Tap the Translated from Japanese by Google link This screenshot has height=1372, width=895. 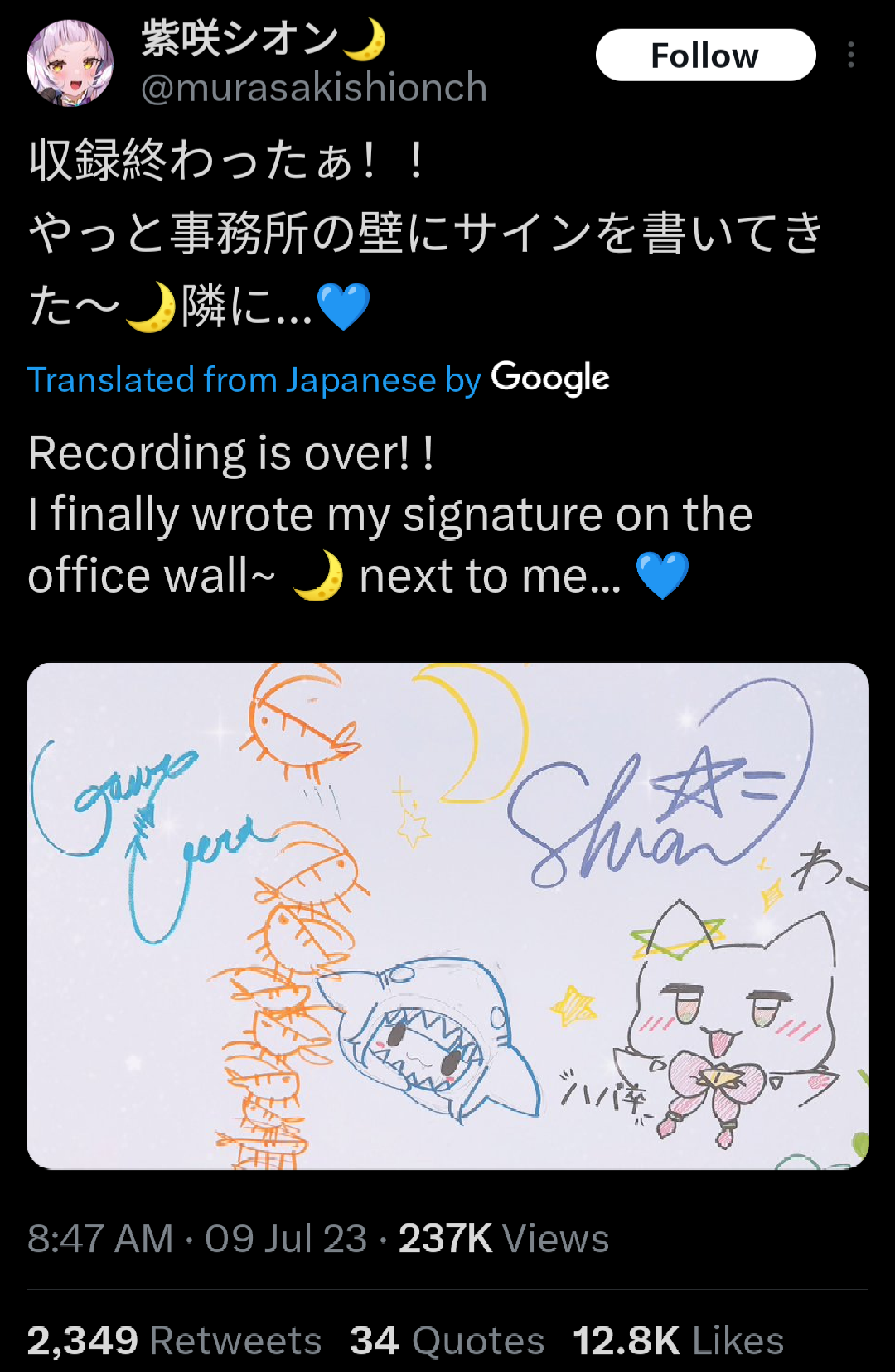pos(318,379)
